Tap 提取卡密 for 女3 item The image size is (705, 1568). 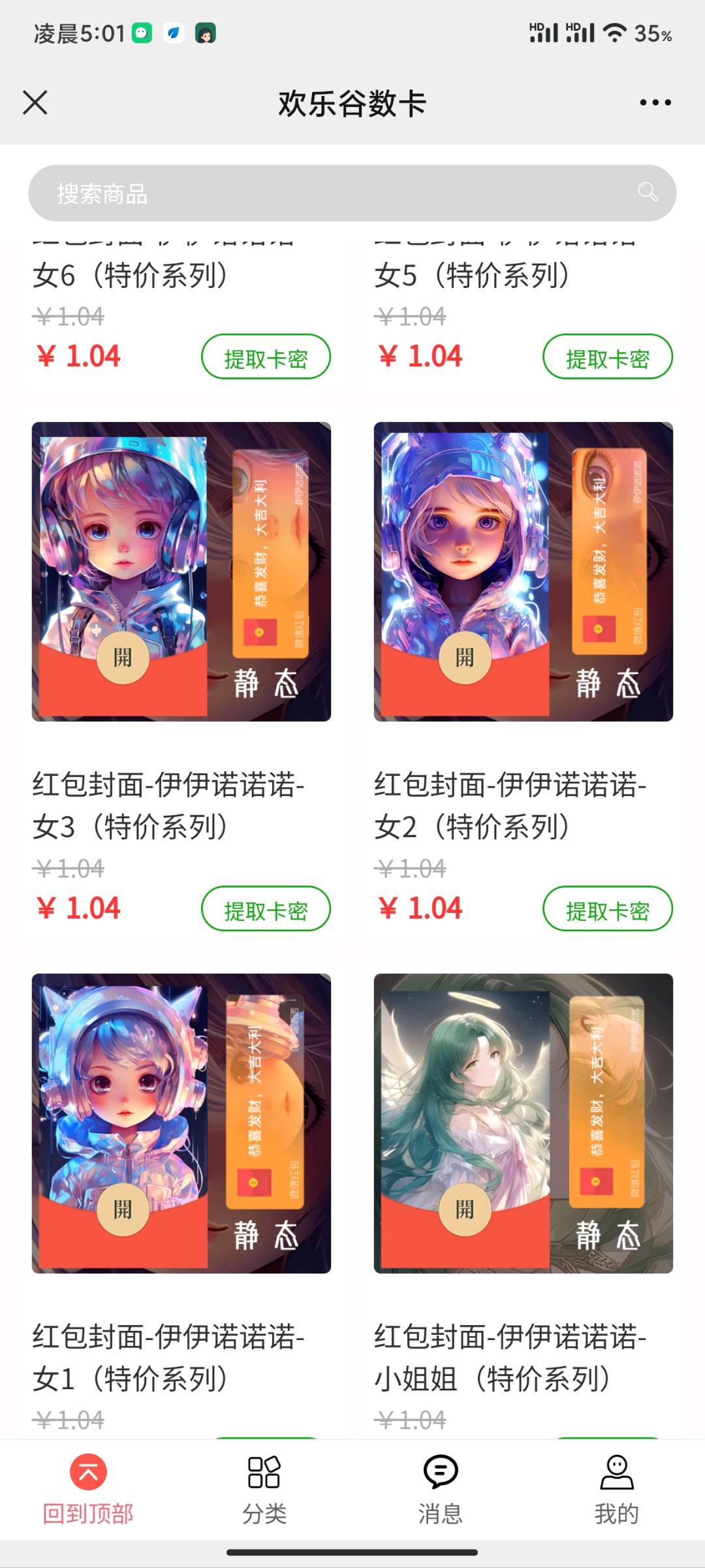click(x=266, y=909)
